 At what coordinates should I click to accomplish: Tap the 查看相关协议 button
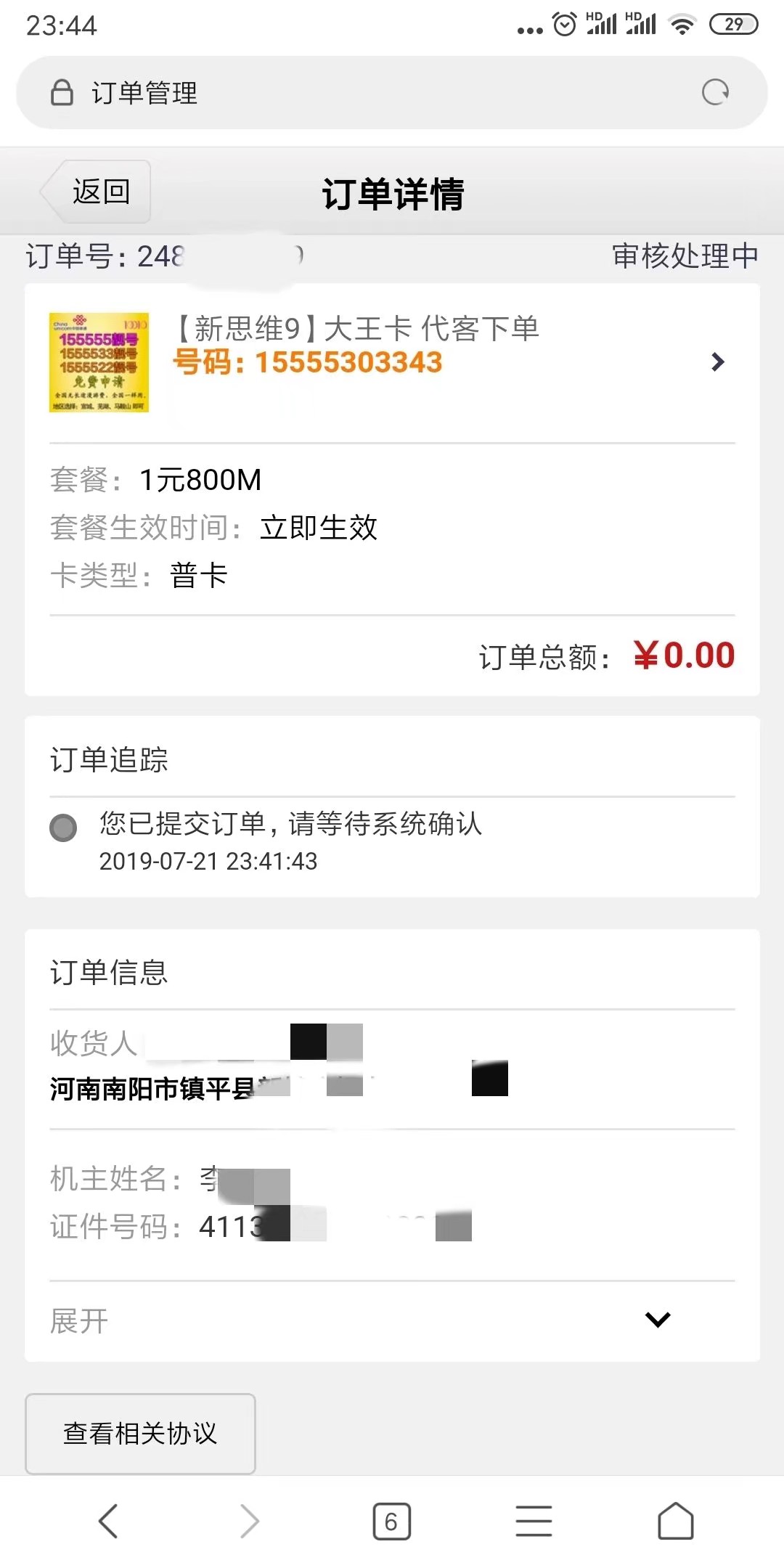[x=140, y=1433]
